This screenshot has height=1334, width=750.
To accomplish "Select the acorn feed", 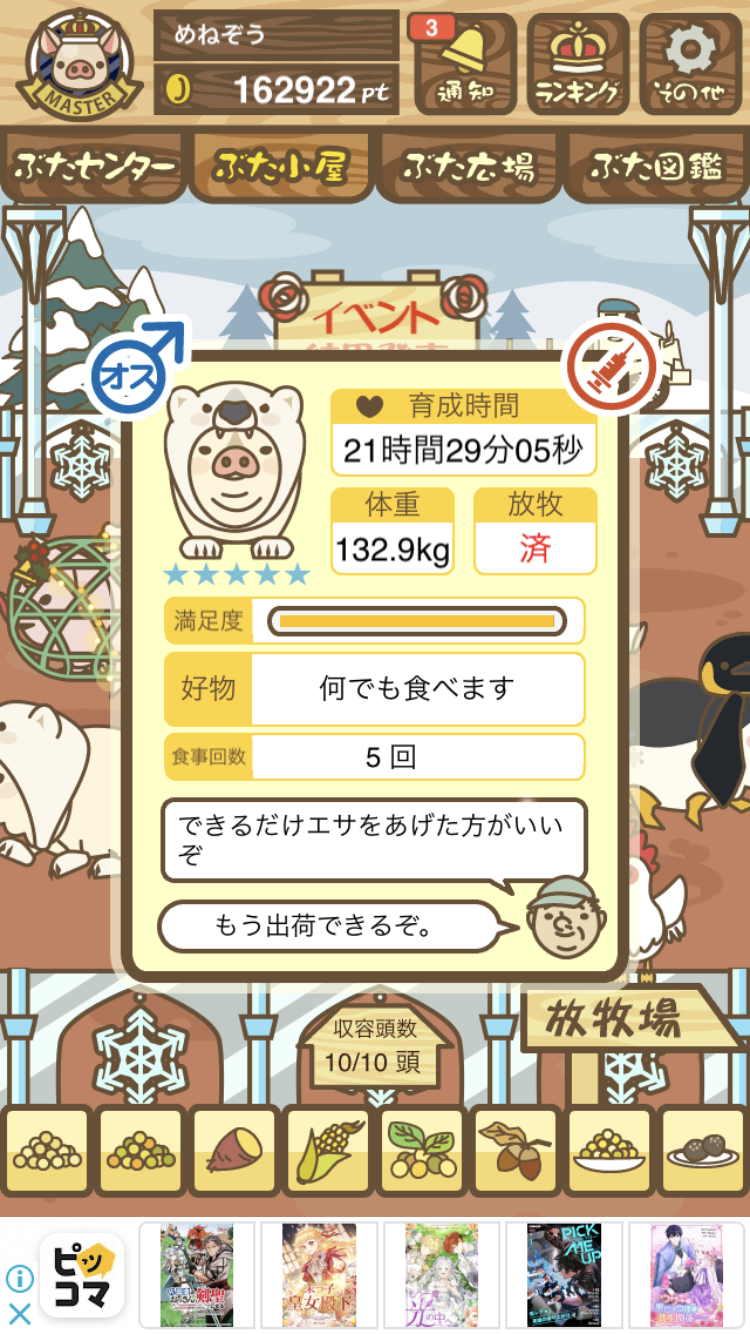I will [x=515, y=1151].
